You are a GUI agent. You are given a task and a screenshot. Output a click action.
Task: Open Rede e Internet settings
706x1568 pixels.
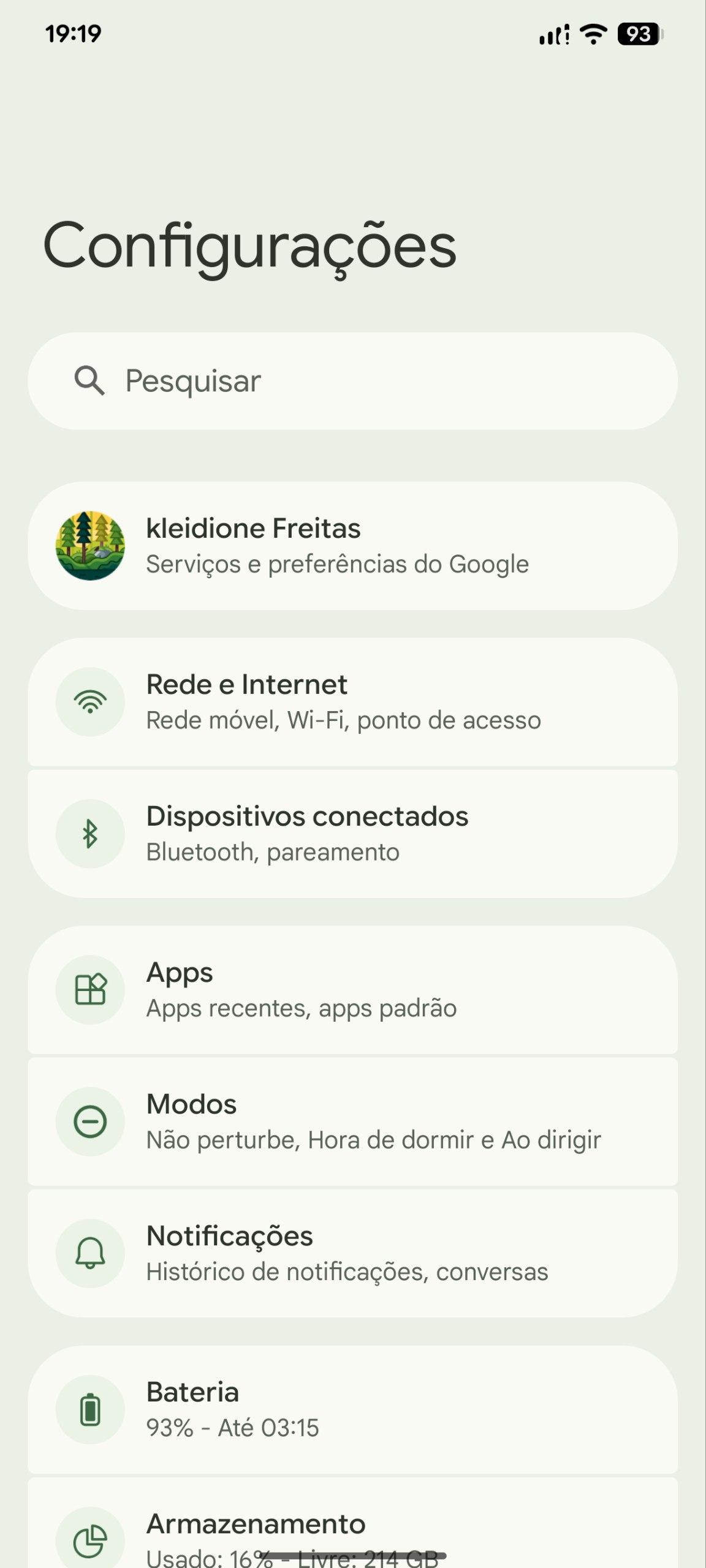point(352,702)
